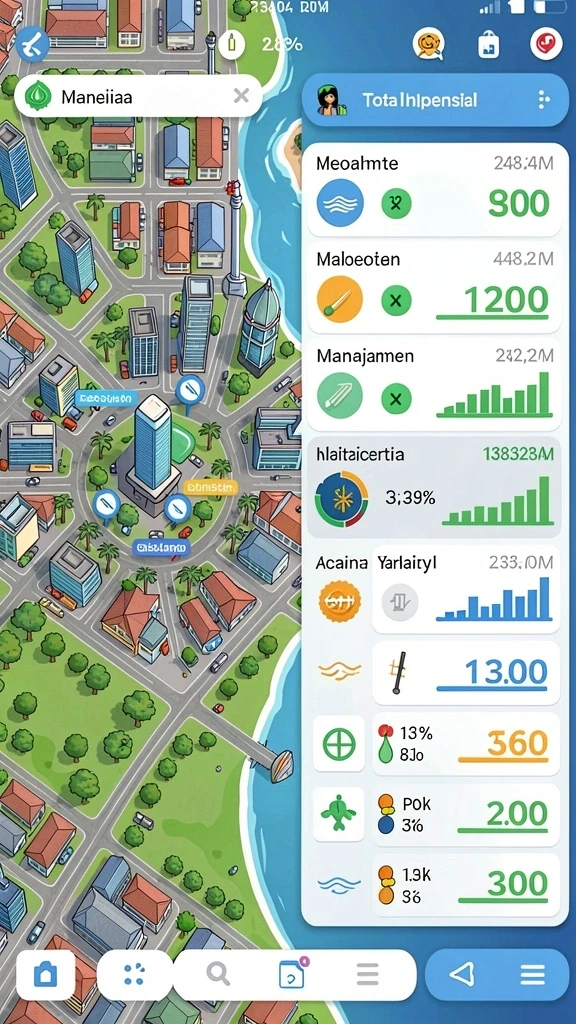Open the shopping bag icon
The width and height of the screenshot is (576, 1024).
[488, 44]
